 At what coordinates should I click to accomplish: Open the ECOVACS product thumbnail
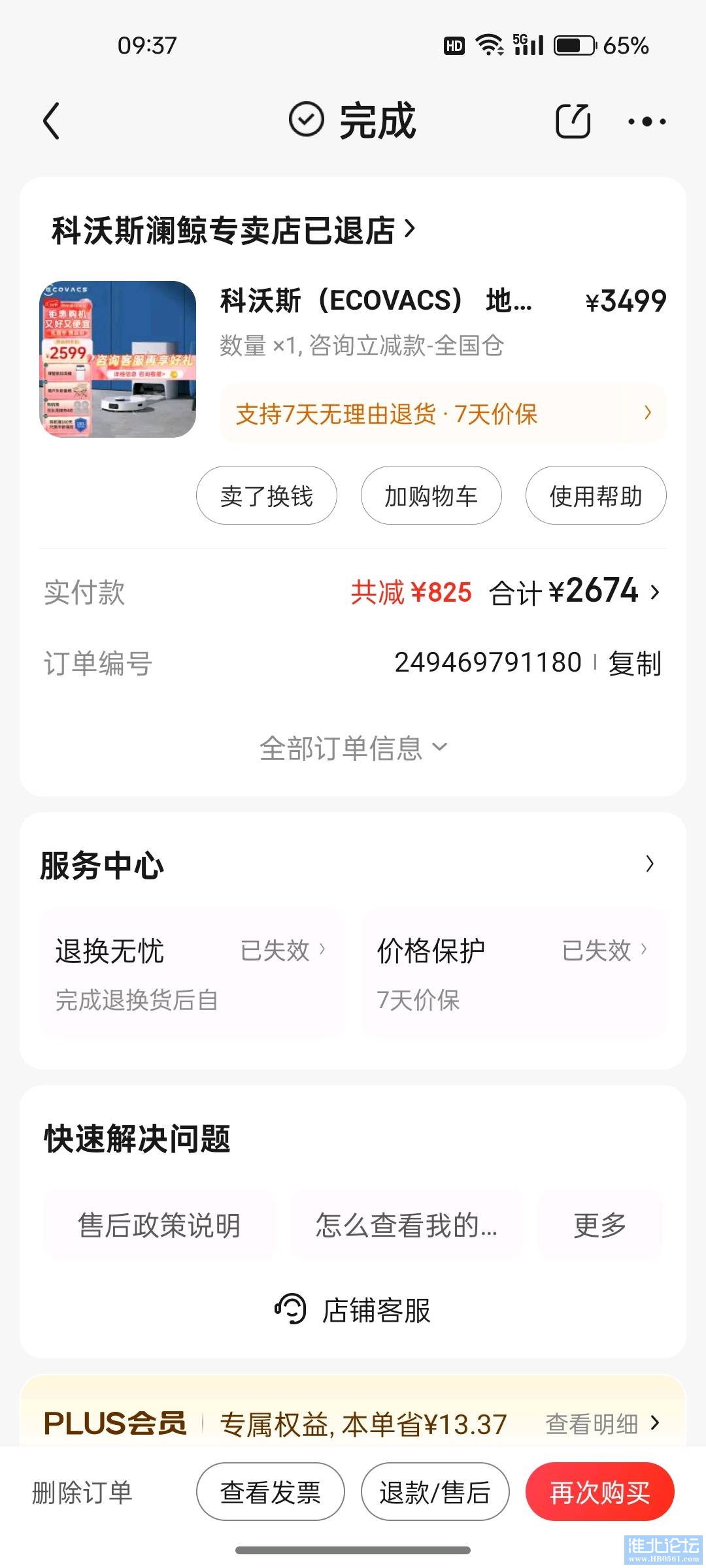tap(118, 359)
